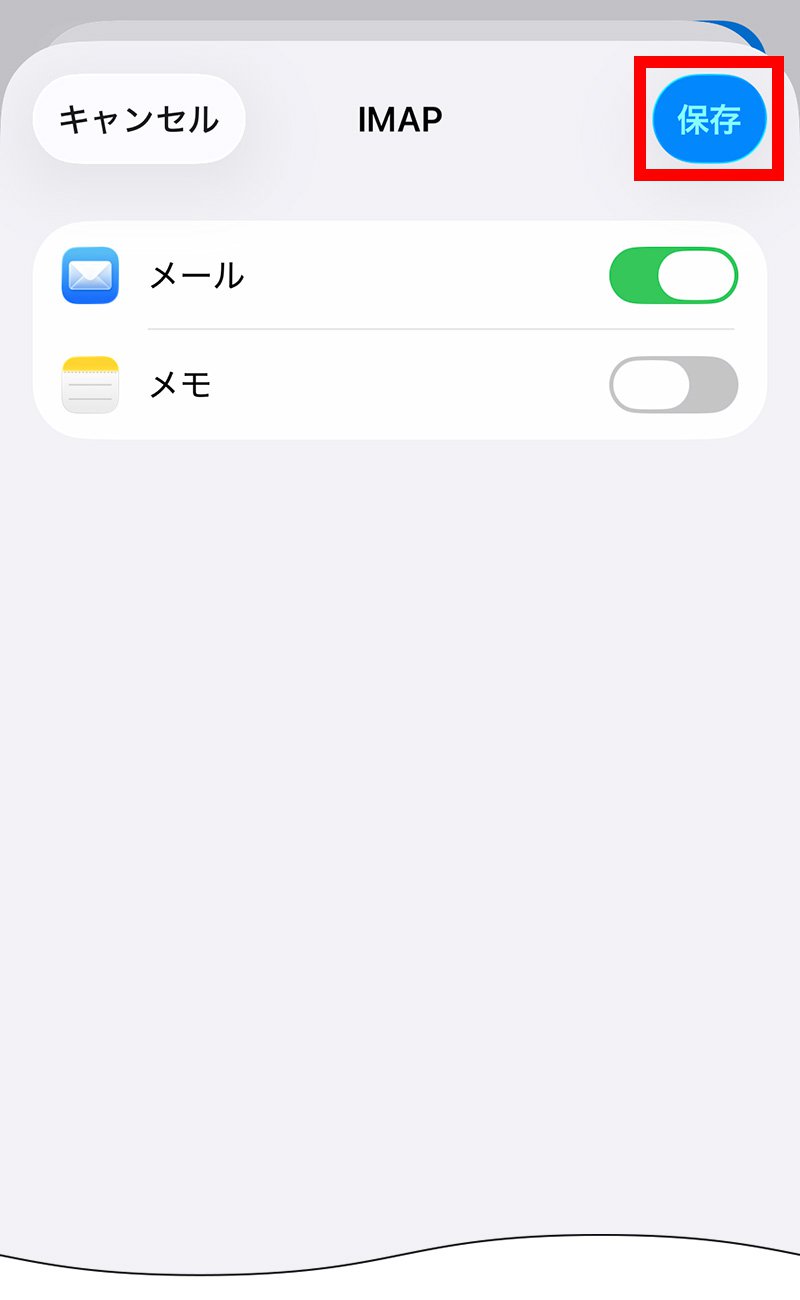The width and height of the screenshot is (800, 1300).
Task: Tap the red-highlighted save control
Action: [710, 118]
